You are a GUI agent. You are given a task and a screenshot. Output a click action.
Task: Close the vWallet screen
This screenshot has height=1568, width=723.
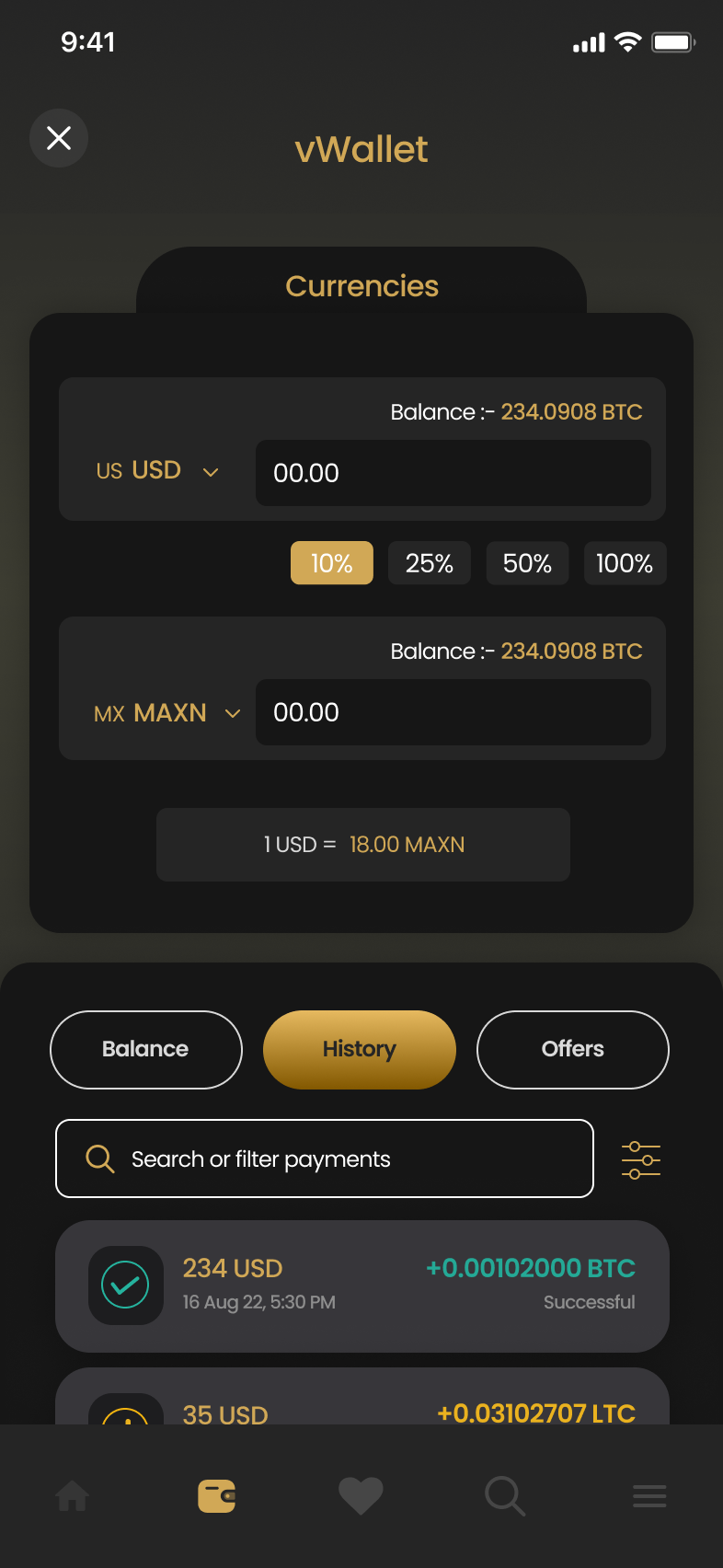coord(59,138)
